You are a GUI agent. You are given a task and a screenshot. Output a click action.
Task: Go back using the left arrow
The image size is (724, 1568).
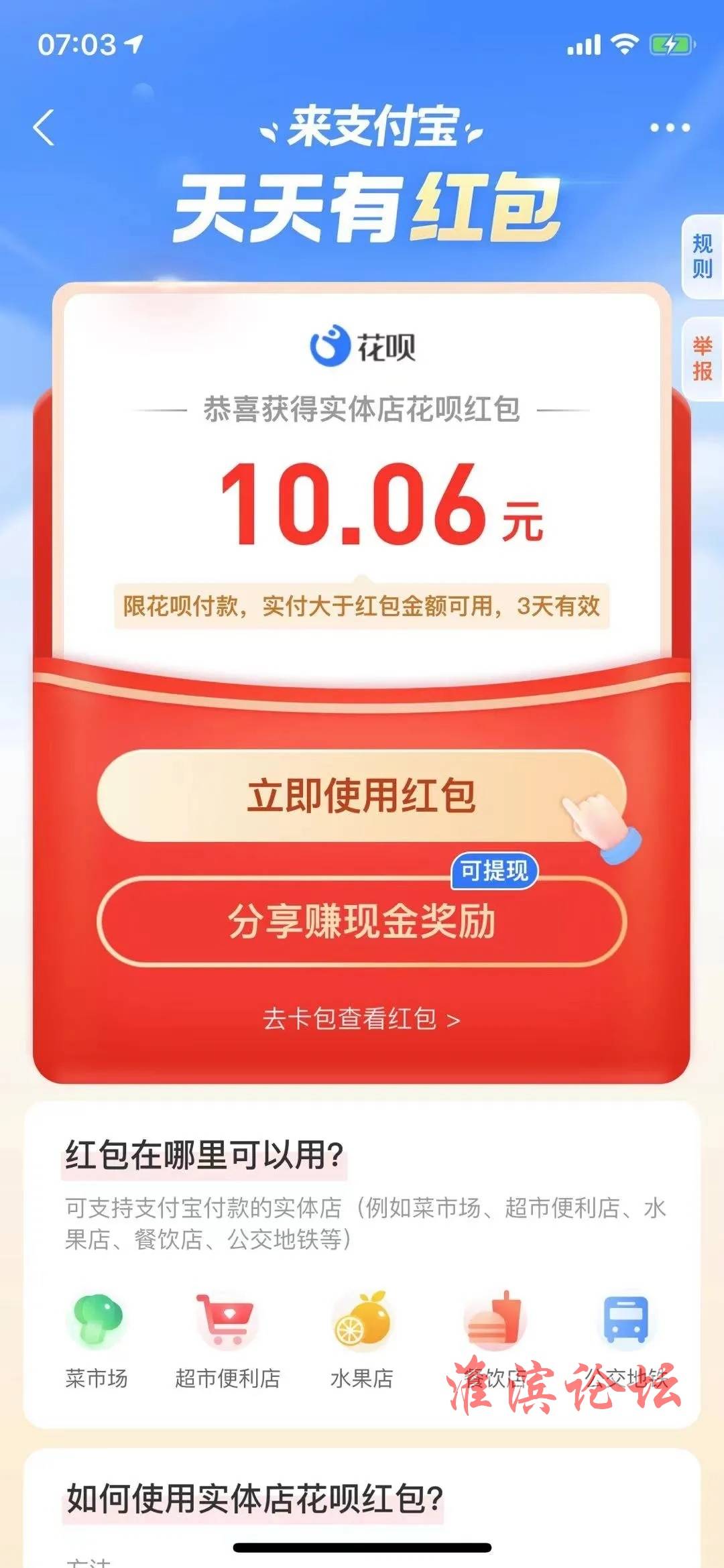pyautogui.click(x=44, y=127)
